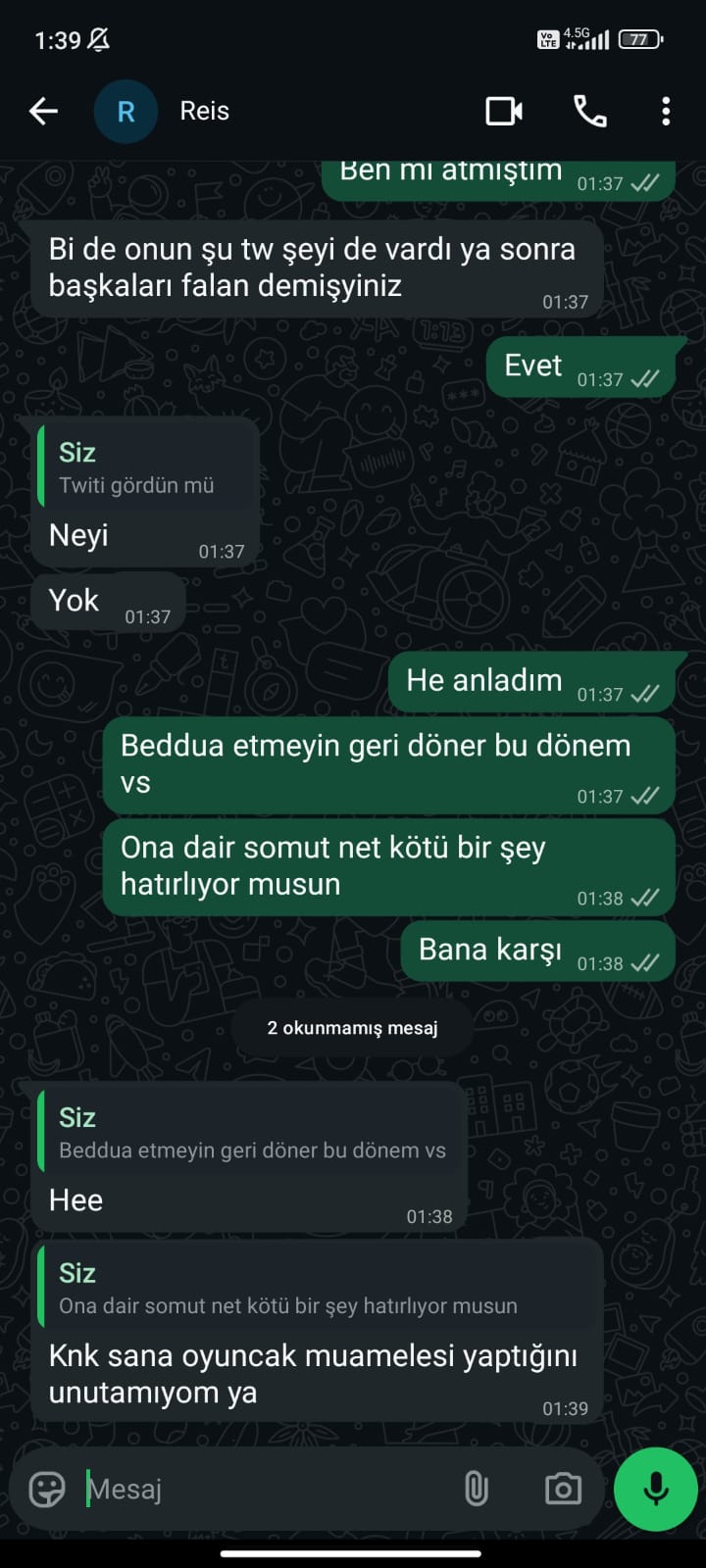Tap the green microphone voice message button
706x1568 pixels.
pyautogui.click(x=655, y=1490)
